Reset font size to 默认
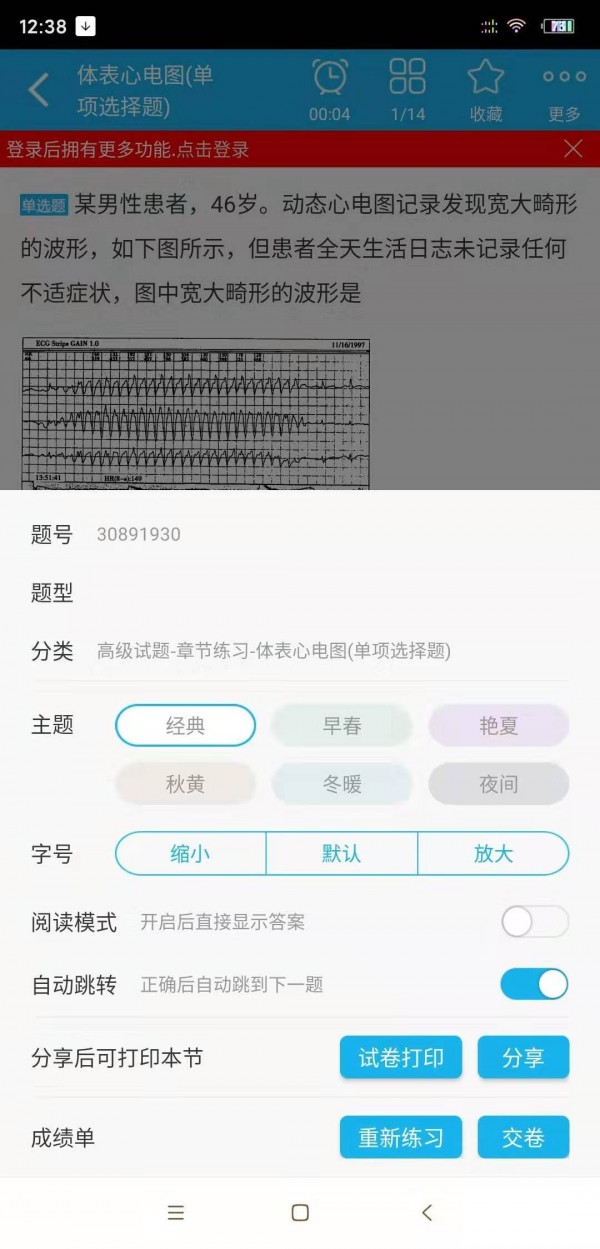The width and height of the screenshot is (600, 1249). tap(342, 854)
